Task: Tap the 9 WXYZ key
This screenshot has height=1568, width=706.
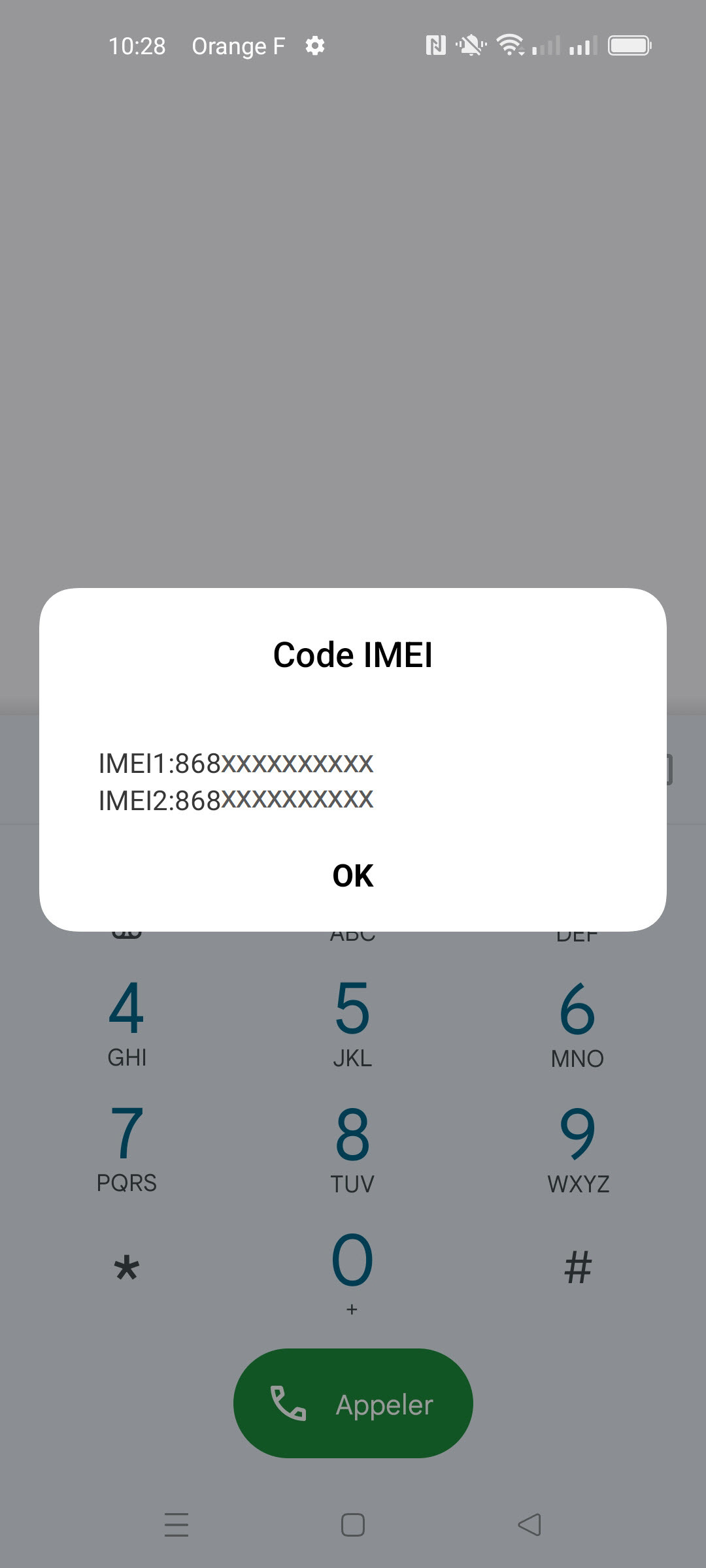Action: [x=577, y=1149]
